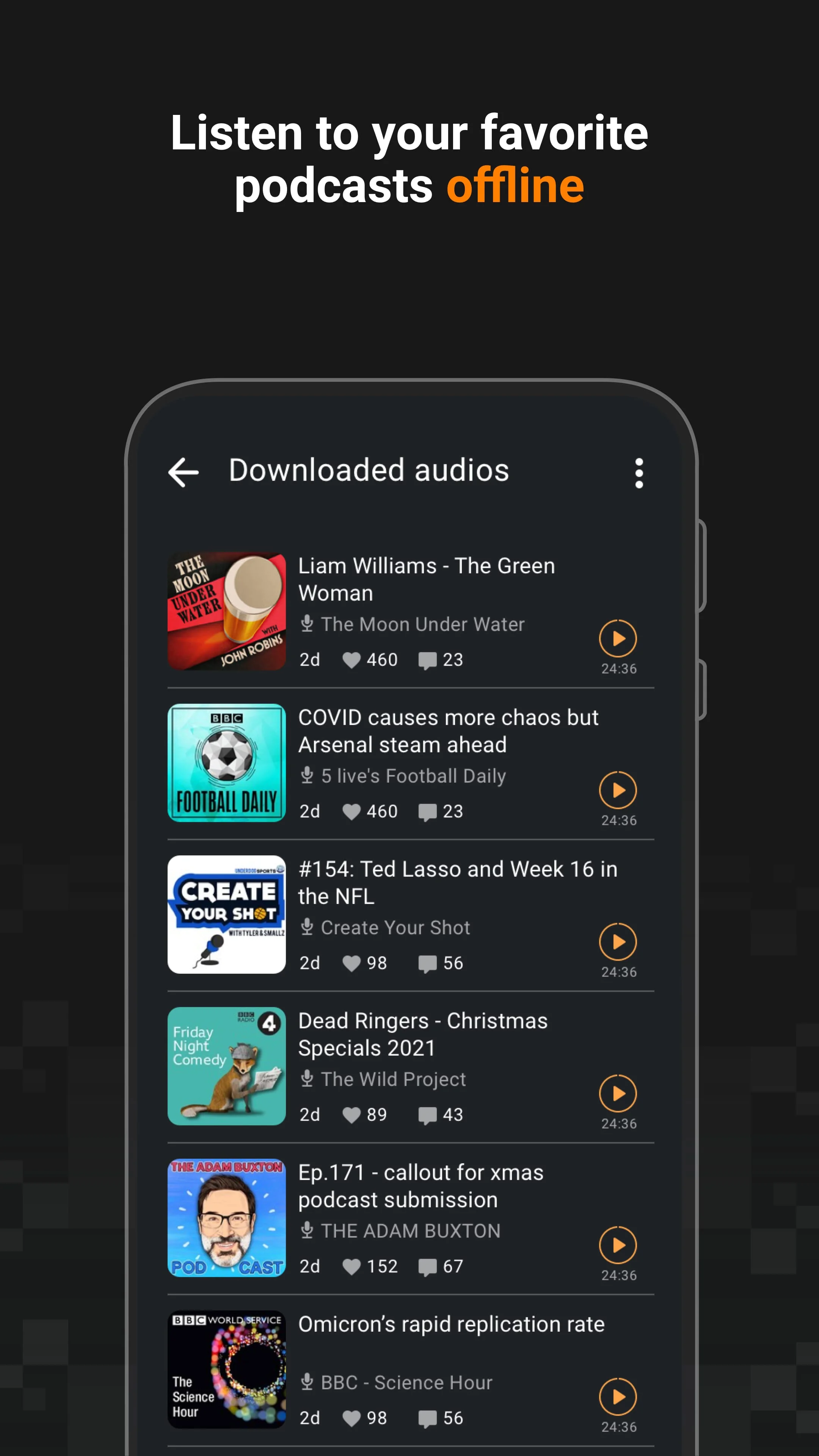Tap the Football Daily cover artwork

(226, 762)
